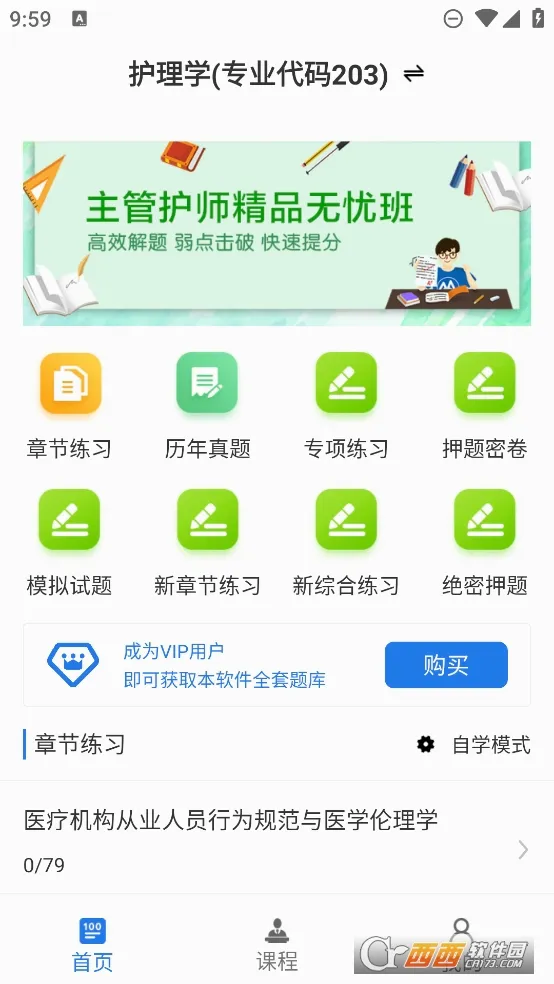Open 章节练习 orange icon
The image size is (554, 984).
[70, 383]
